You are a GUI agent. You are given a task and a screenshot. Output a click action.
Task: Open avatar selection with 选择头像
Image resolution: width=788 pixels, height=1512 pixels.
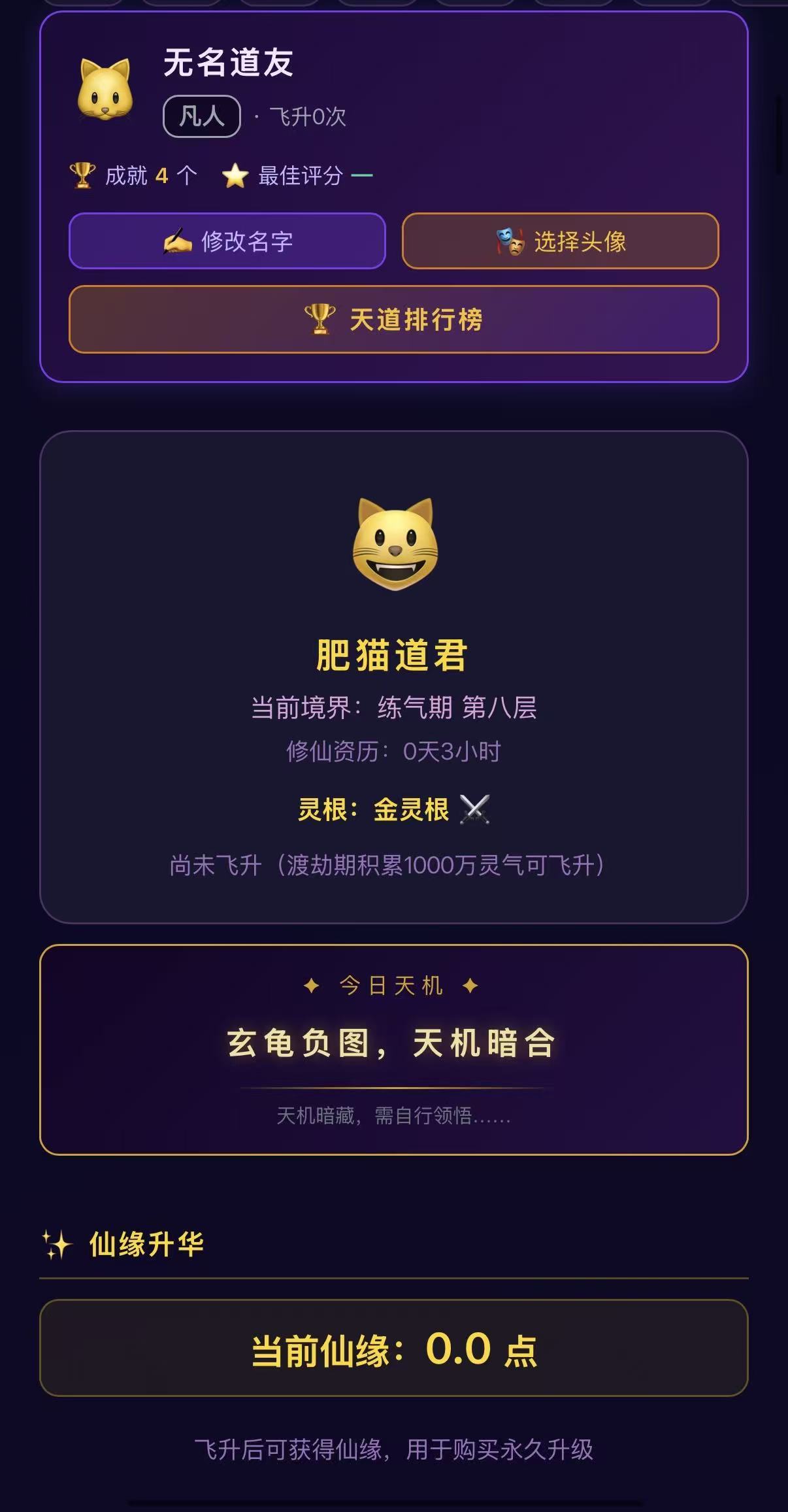(x=559, y=241)
